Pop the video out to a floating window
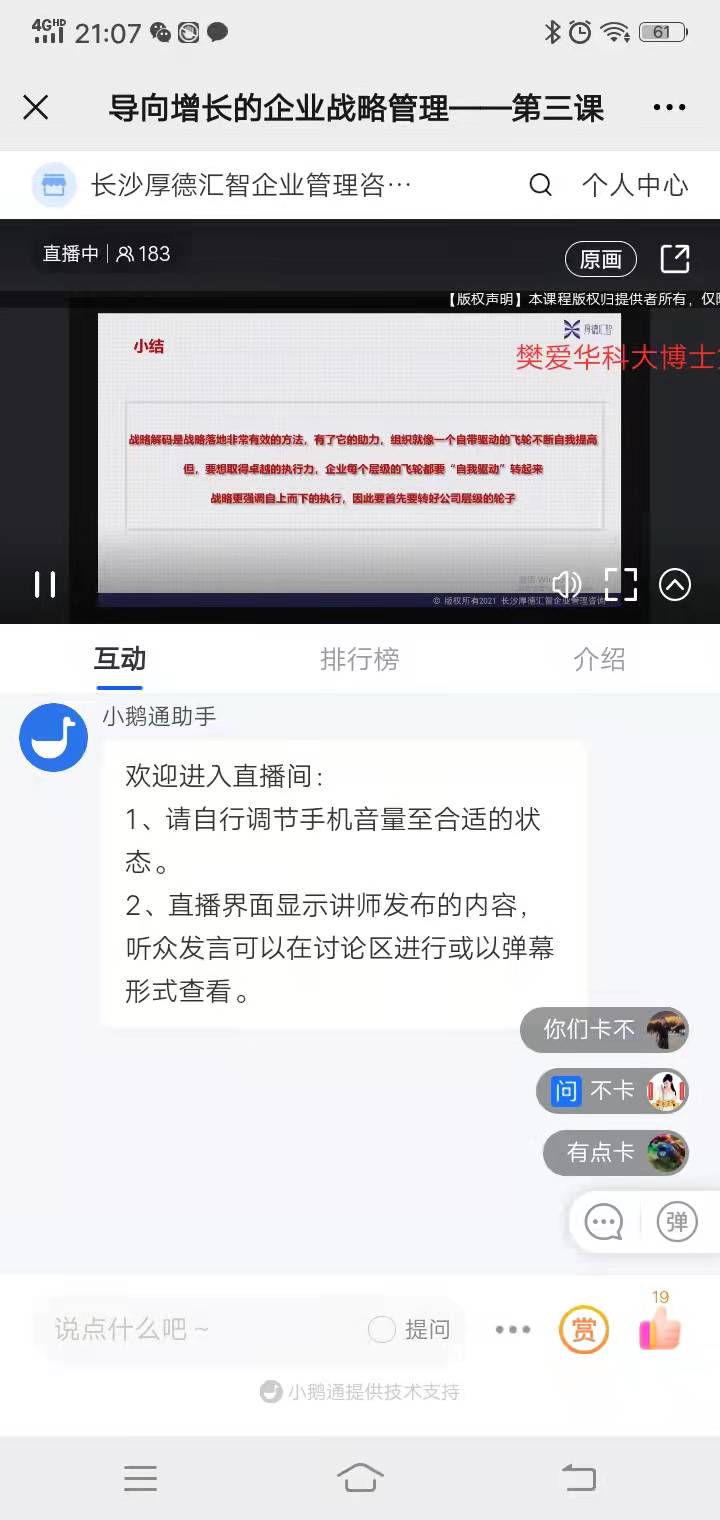 click(x=675, y=259)
